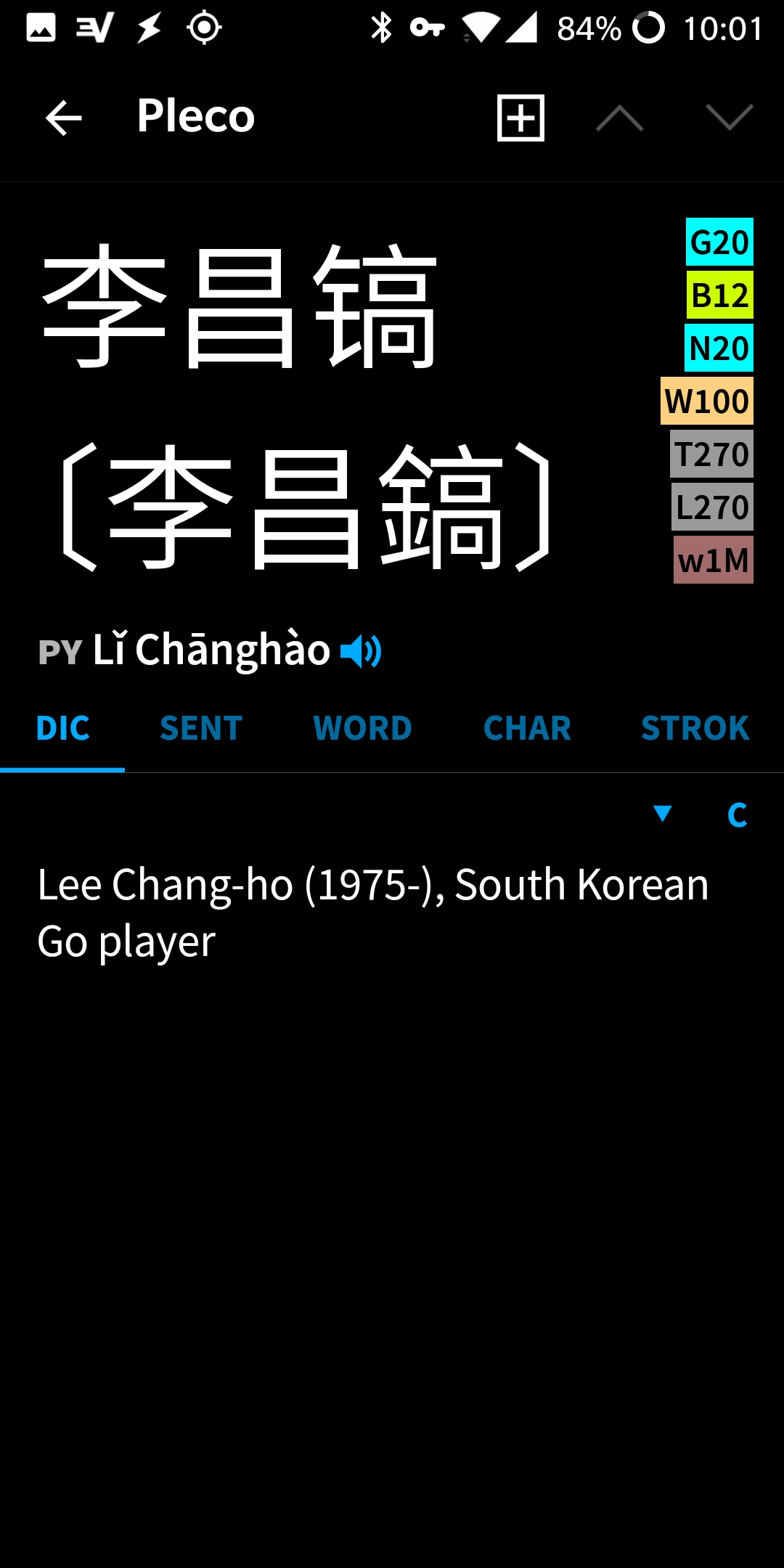Viewport: 784px width, 1568px height.
Task: Tap the w1M tag
Action: (713, 560)
